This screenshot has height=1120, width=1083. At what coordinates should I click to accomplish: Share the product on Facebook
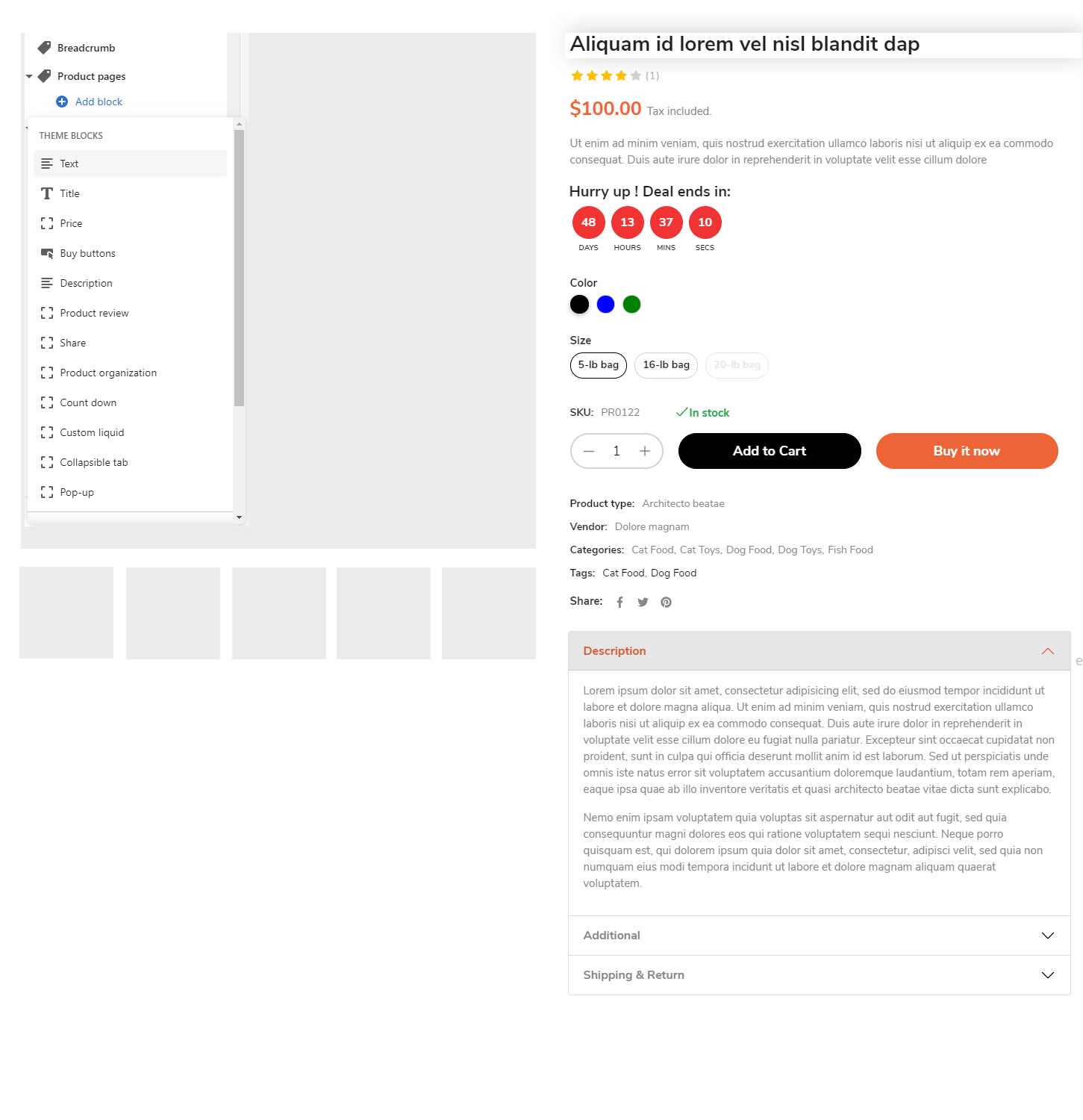[x=619, y=603]
